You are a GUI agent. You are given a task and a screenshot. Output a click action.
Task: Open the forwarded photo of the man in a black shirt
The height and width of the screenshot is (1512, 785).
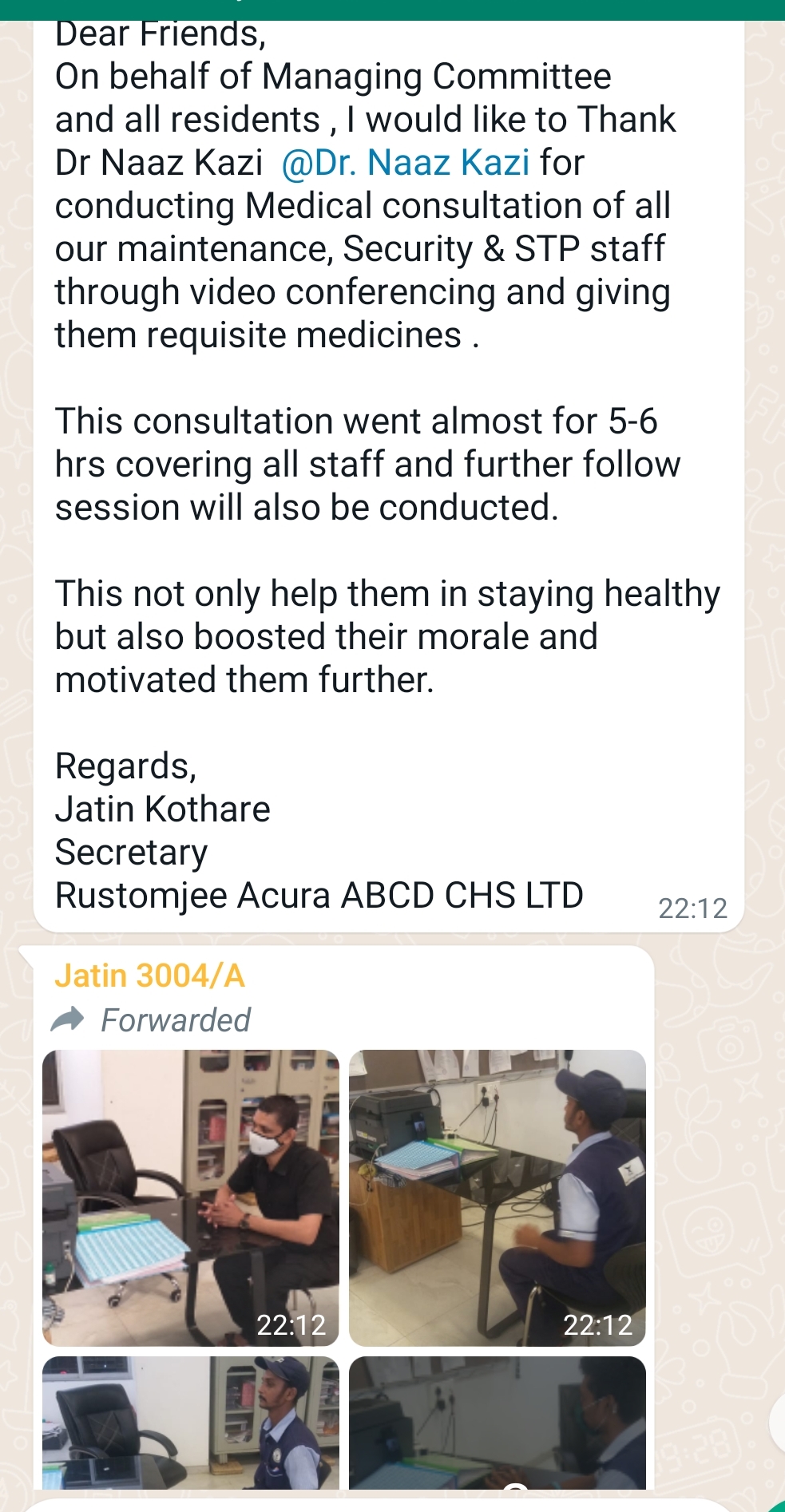(x=191, y=1197)
